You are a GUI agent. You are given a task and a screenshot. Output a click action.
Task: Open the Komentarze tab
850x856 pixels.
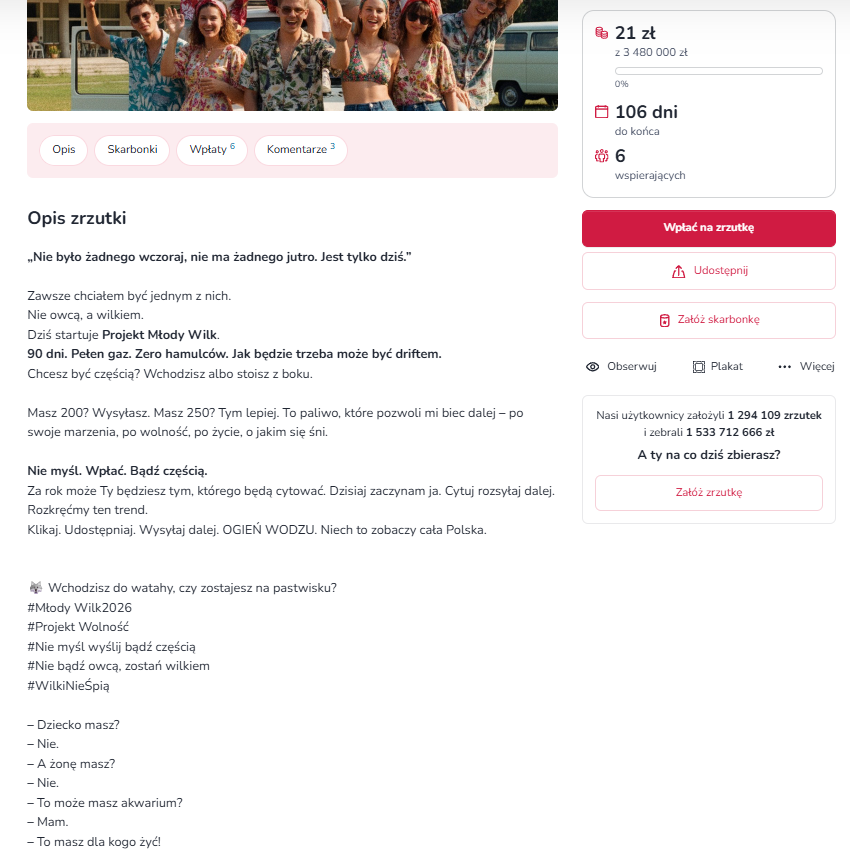pos(300,150)
